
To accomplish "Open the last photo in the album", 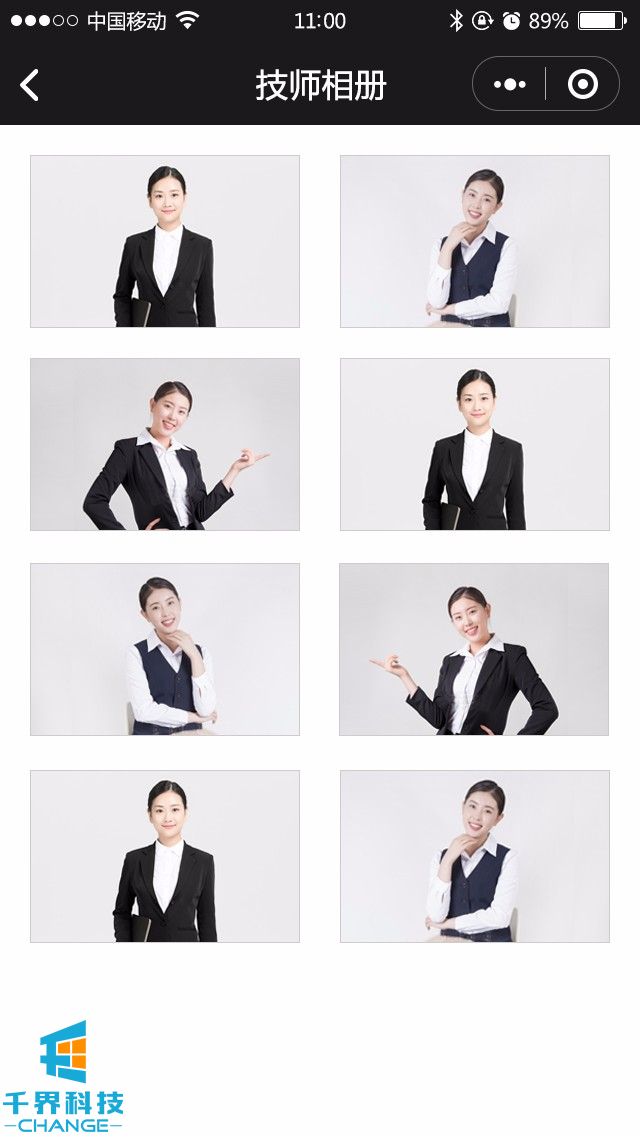I will [x=474, y=856].
